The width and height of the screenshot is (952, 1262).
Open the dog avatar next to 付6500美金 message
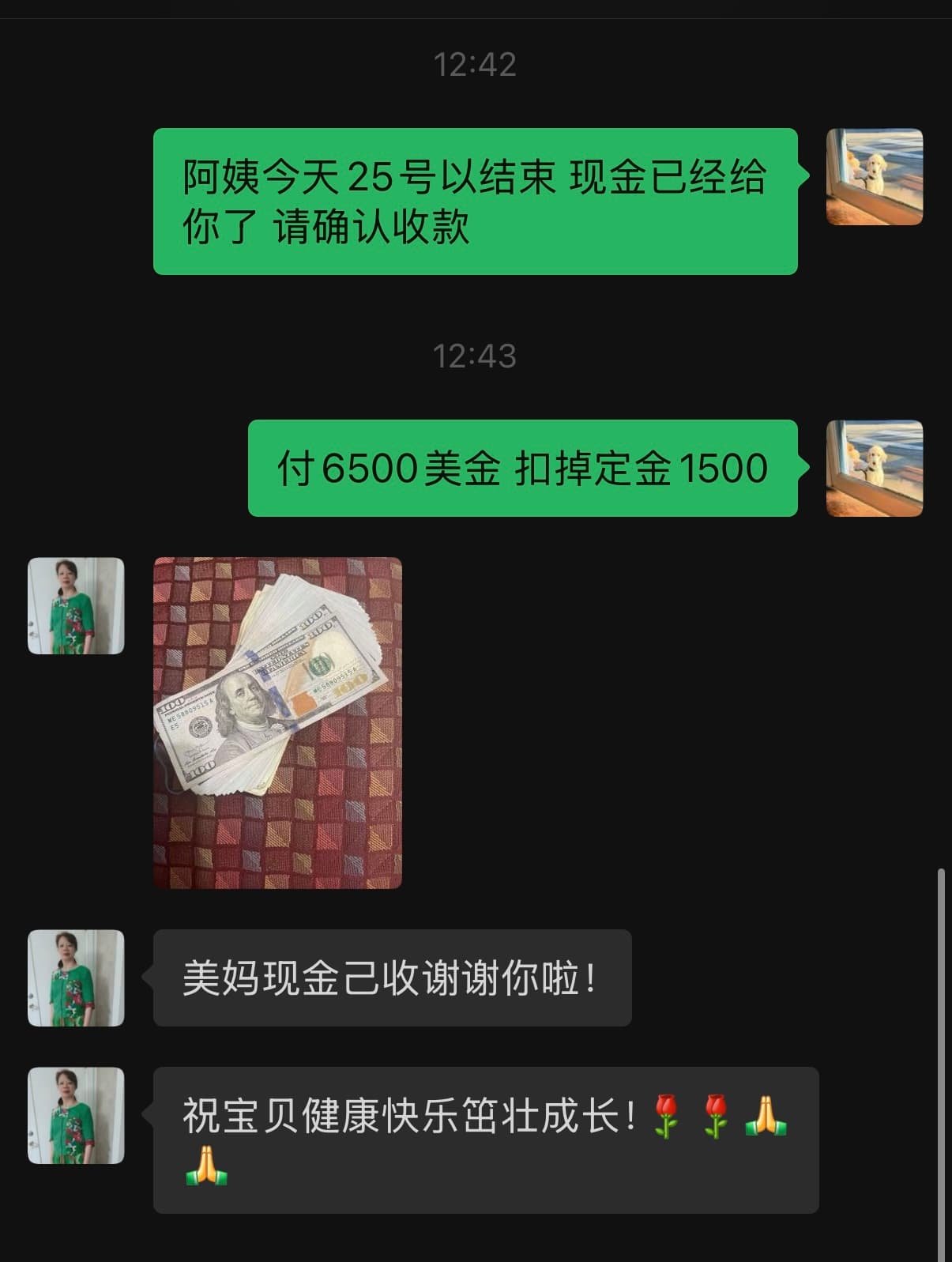[875, 469]
